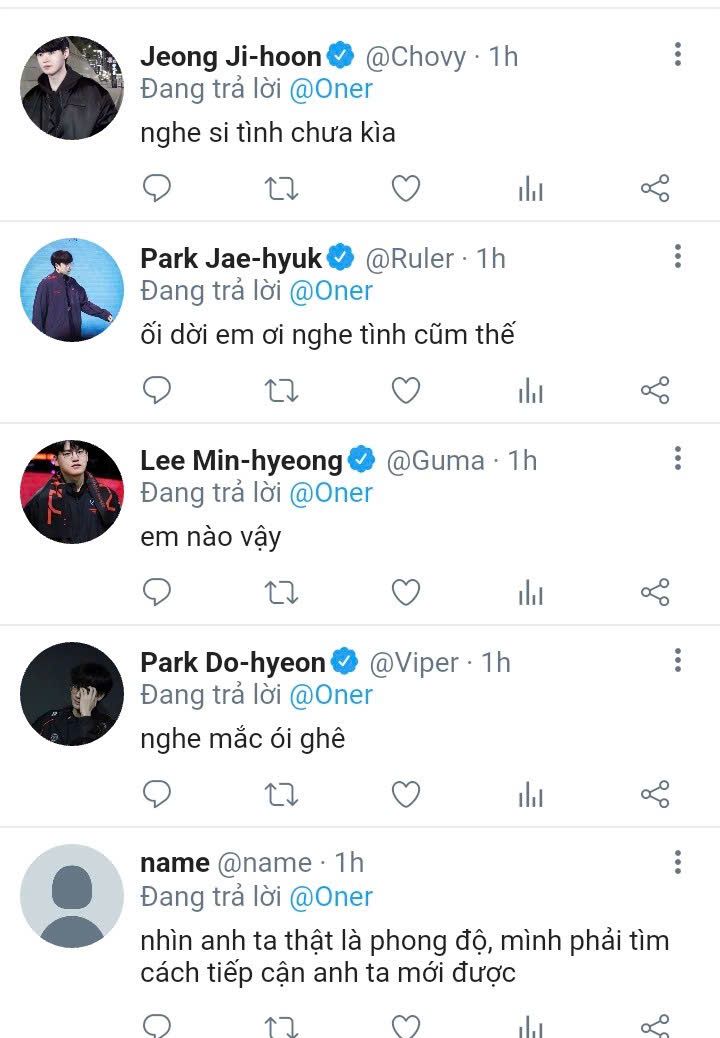The width and height of the screenshot is (720, 1038).
Task: Like Jeong Ji-hoon's tweet
Action: (x=405, y=188)
